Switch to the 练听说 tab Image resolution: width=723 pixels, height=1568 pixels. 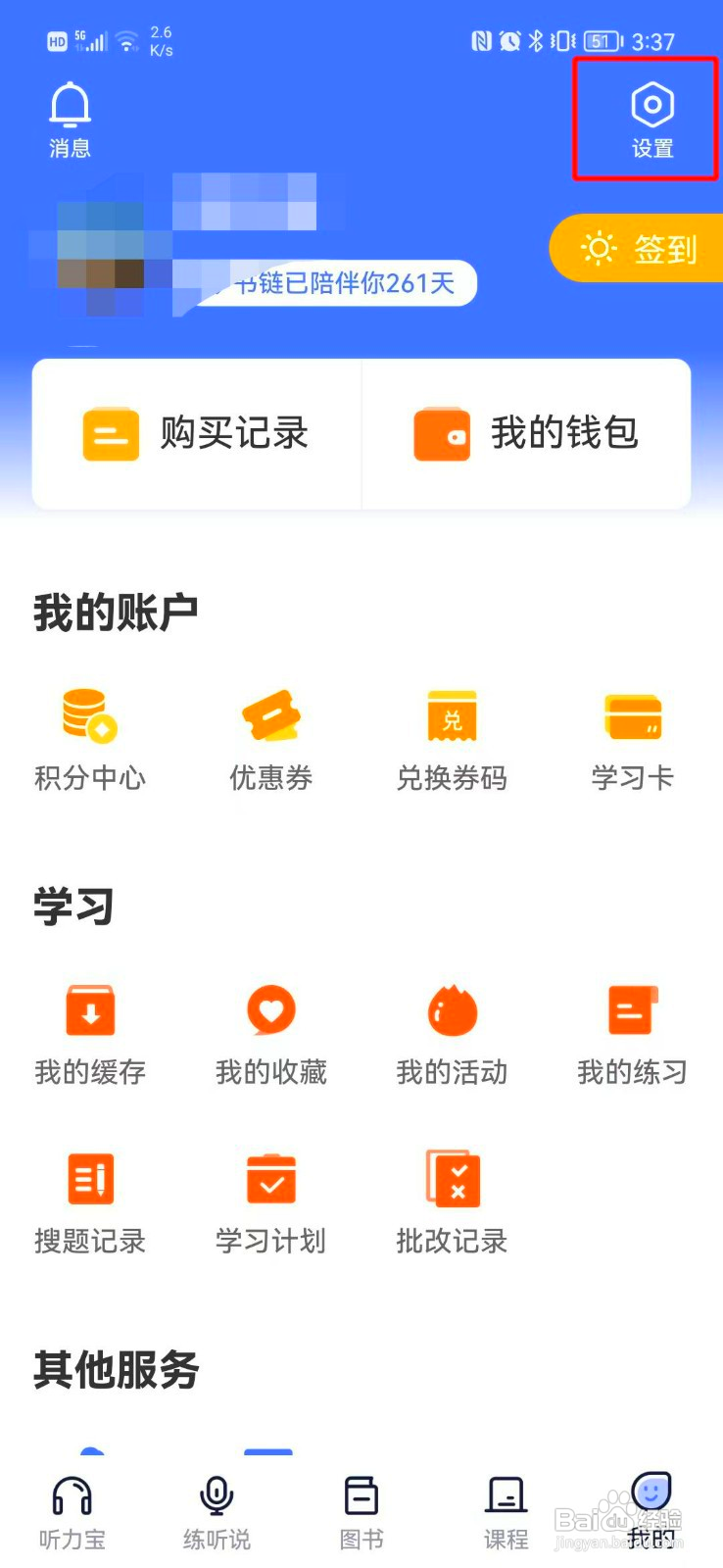click(x=217, y=1512)
